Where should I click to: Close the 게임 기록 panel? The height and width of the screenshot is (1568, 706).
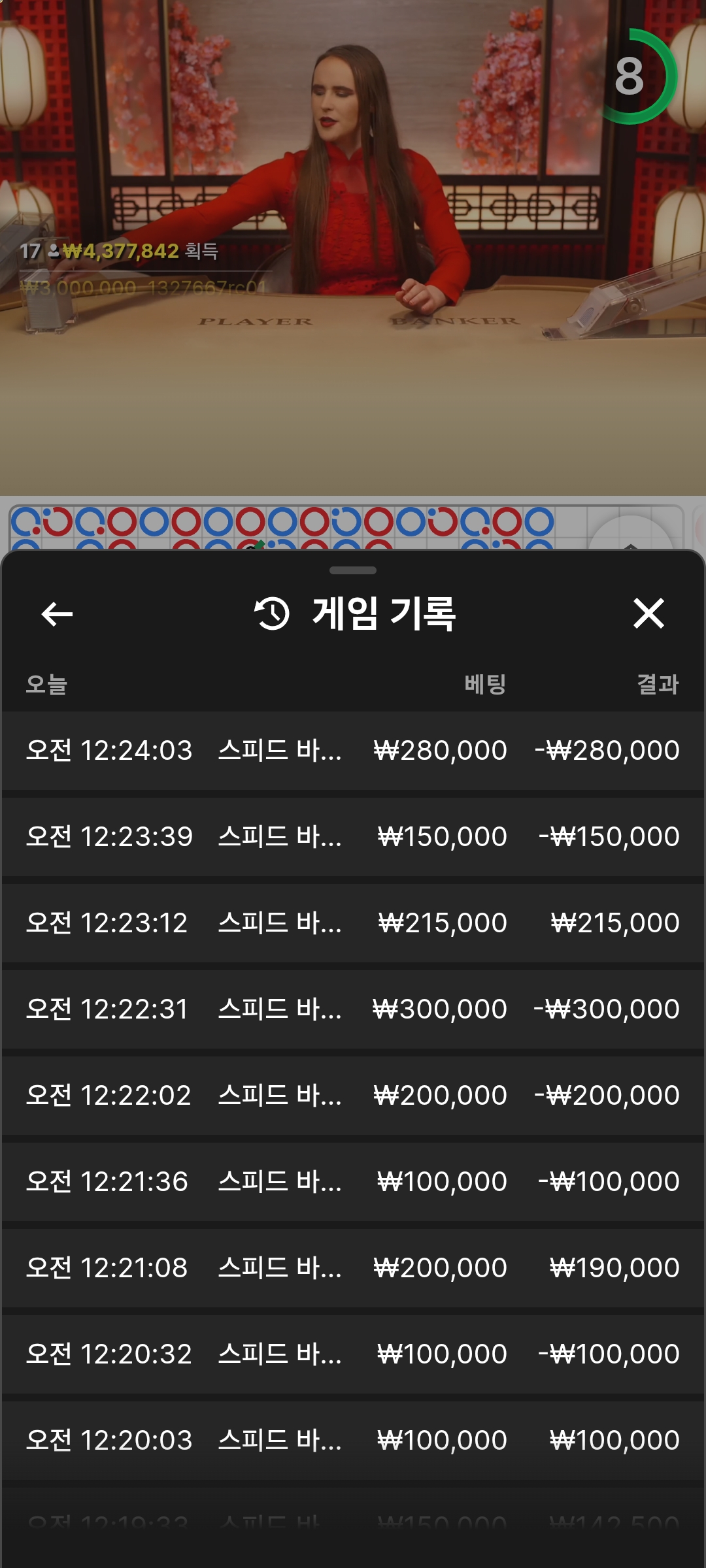tap(648, 614)
